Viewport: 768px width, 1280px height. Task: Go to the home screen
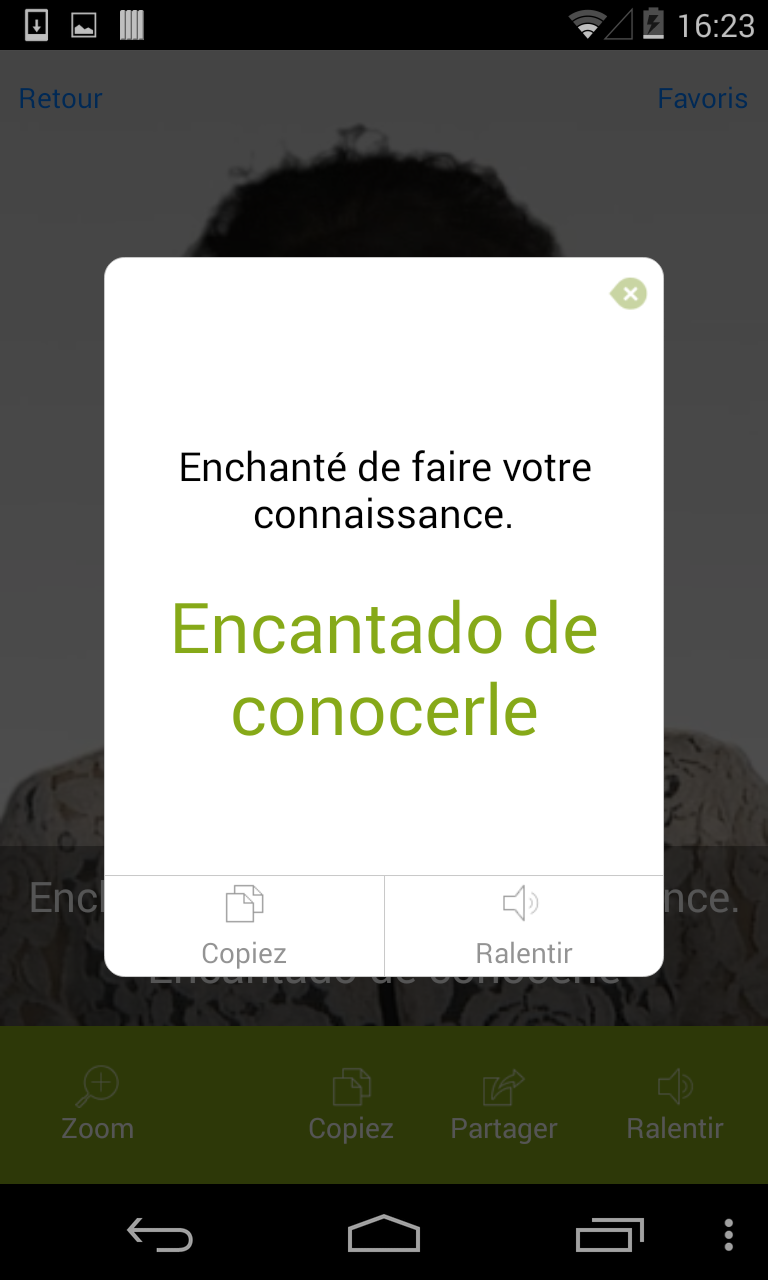coord(384,1235)
